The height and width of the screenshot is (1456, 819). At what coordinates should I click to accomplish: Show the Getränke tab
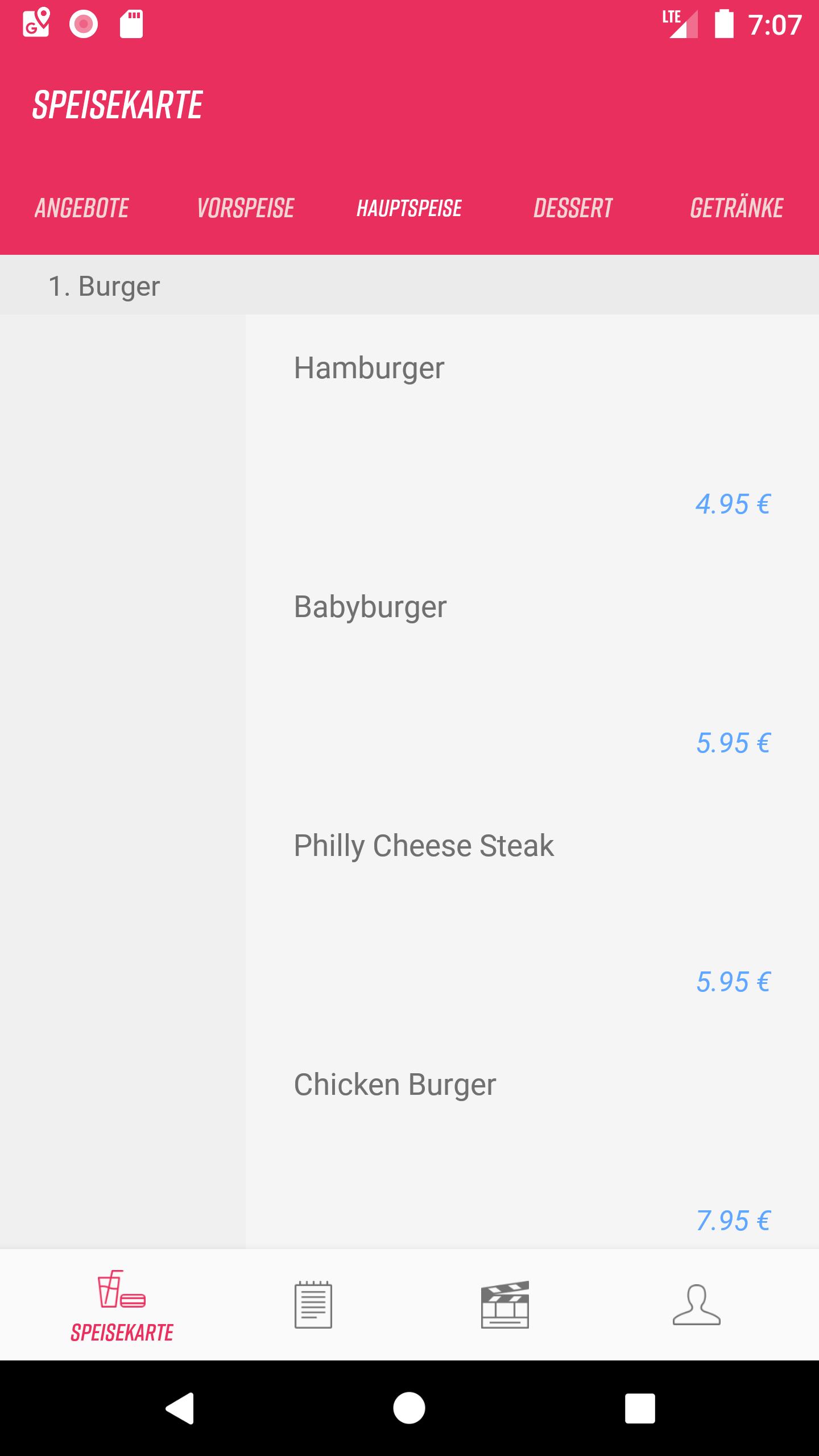pos(737,208)
